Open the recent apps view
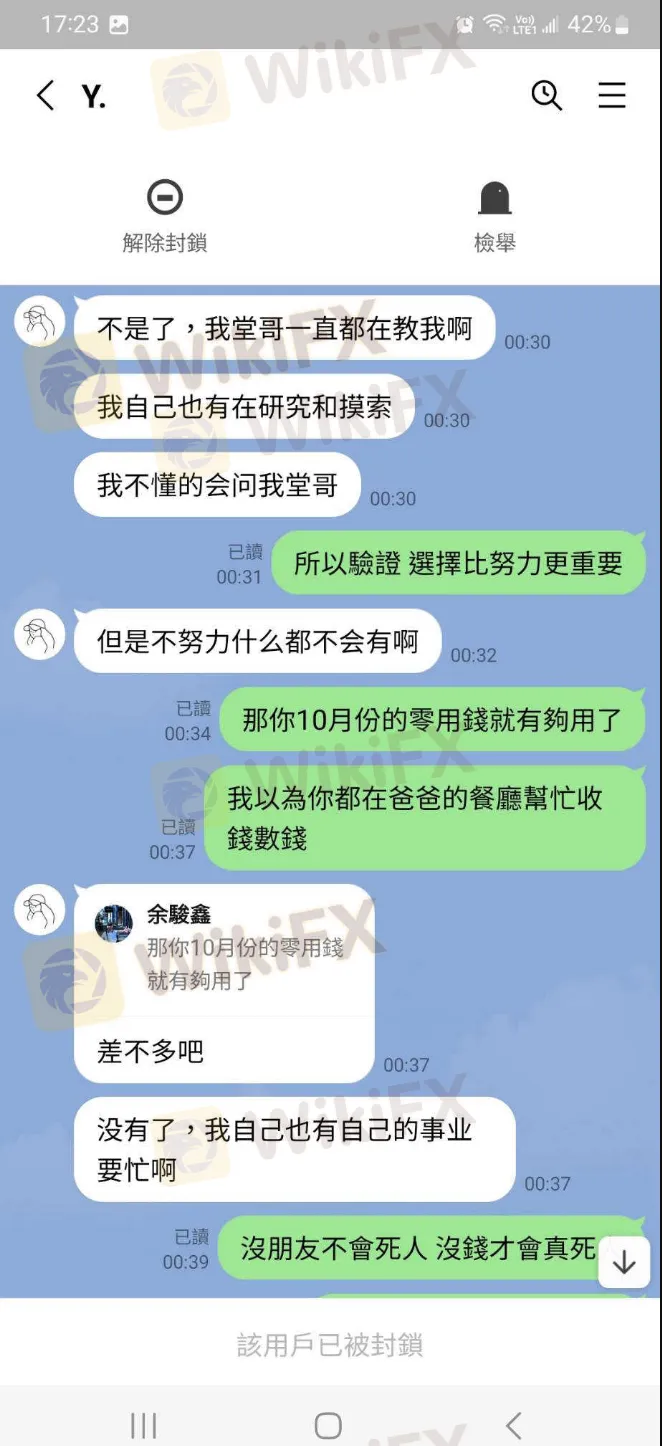Viewport: 662px width, 1446px height. (144, 1425)
